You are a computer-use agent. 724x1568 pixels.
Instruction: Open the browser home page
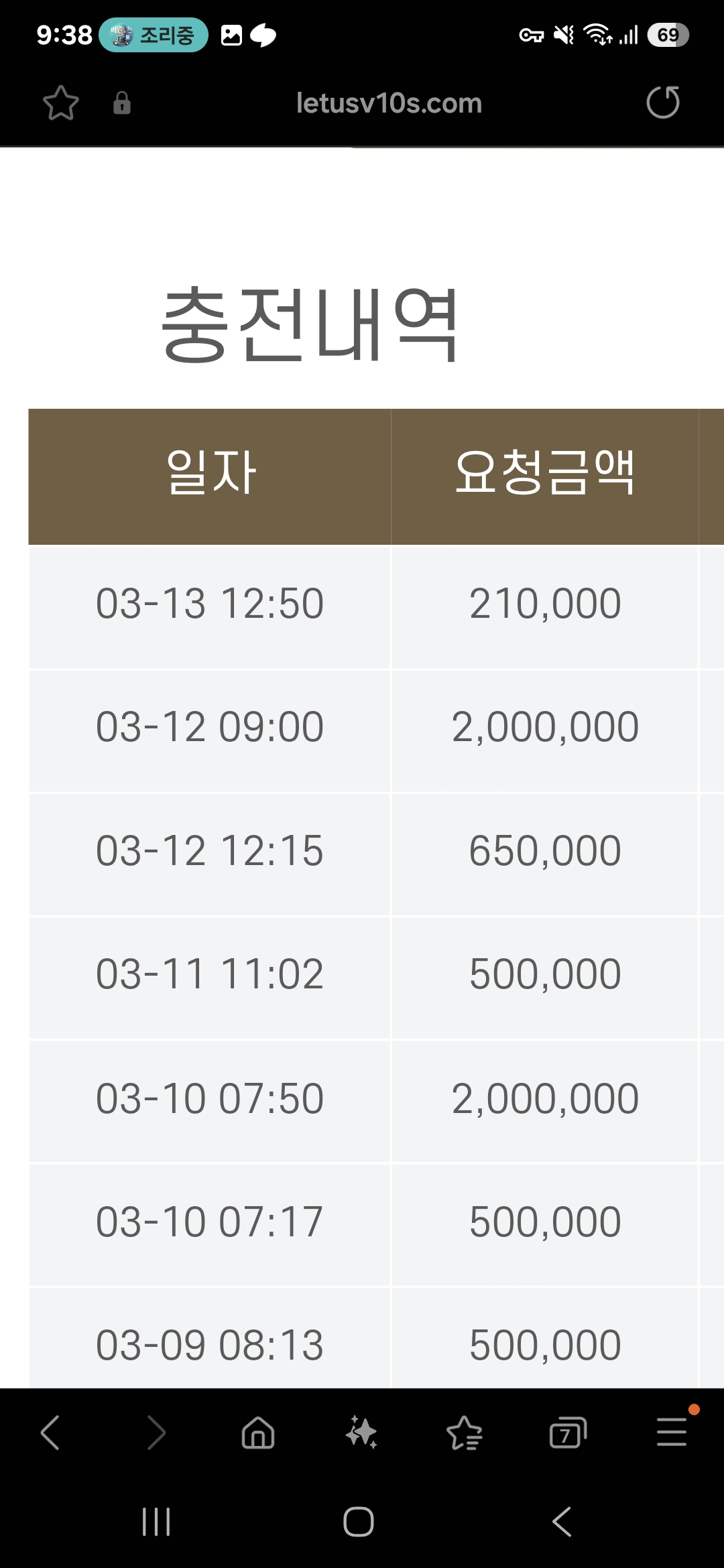pos(258,1433)
